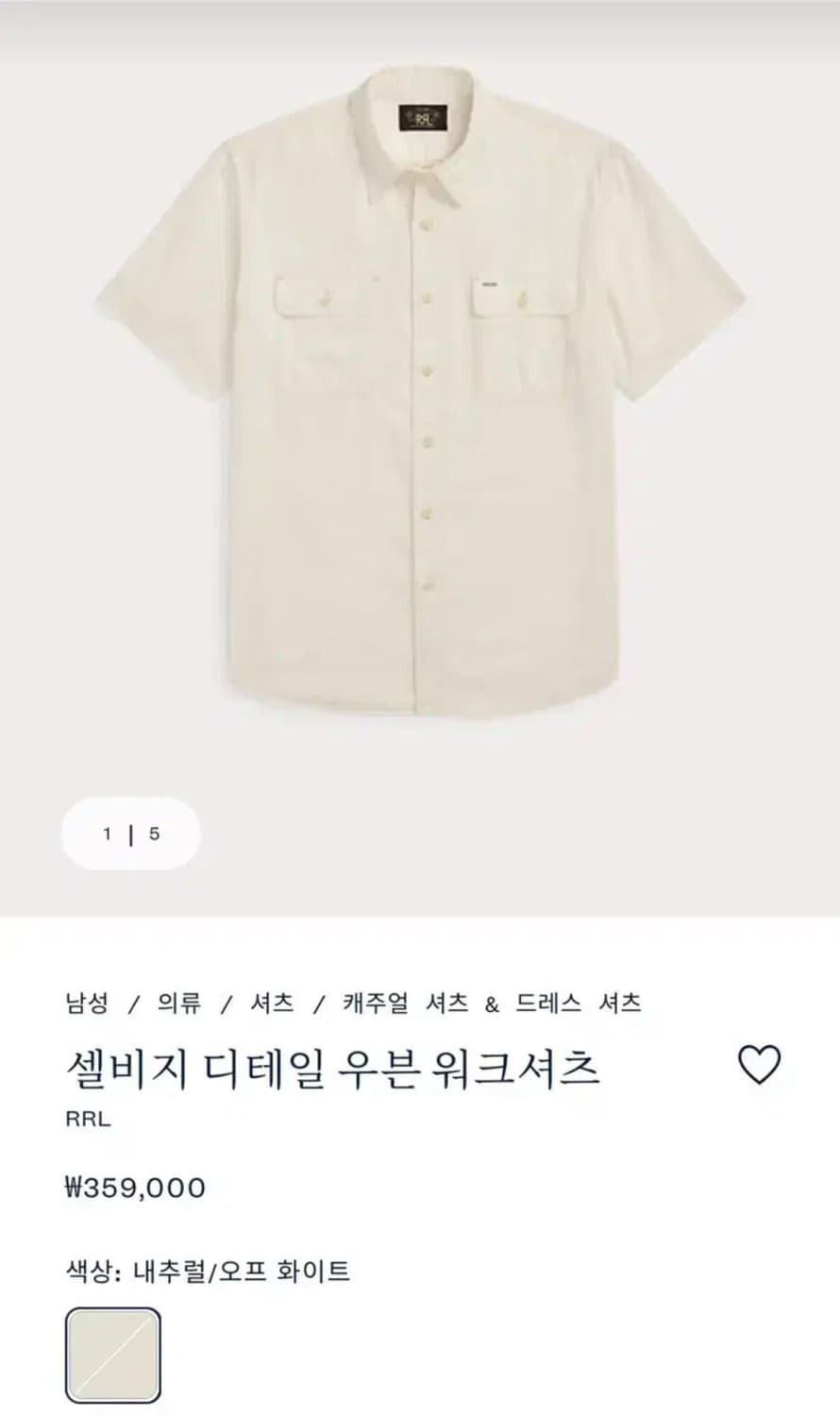The width and height of the screenshot is (840, 1416).
Task: Click the RRL logo patch at the shirt collar
Action: click(424, 115)
